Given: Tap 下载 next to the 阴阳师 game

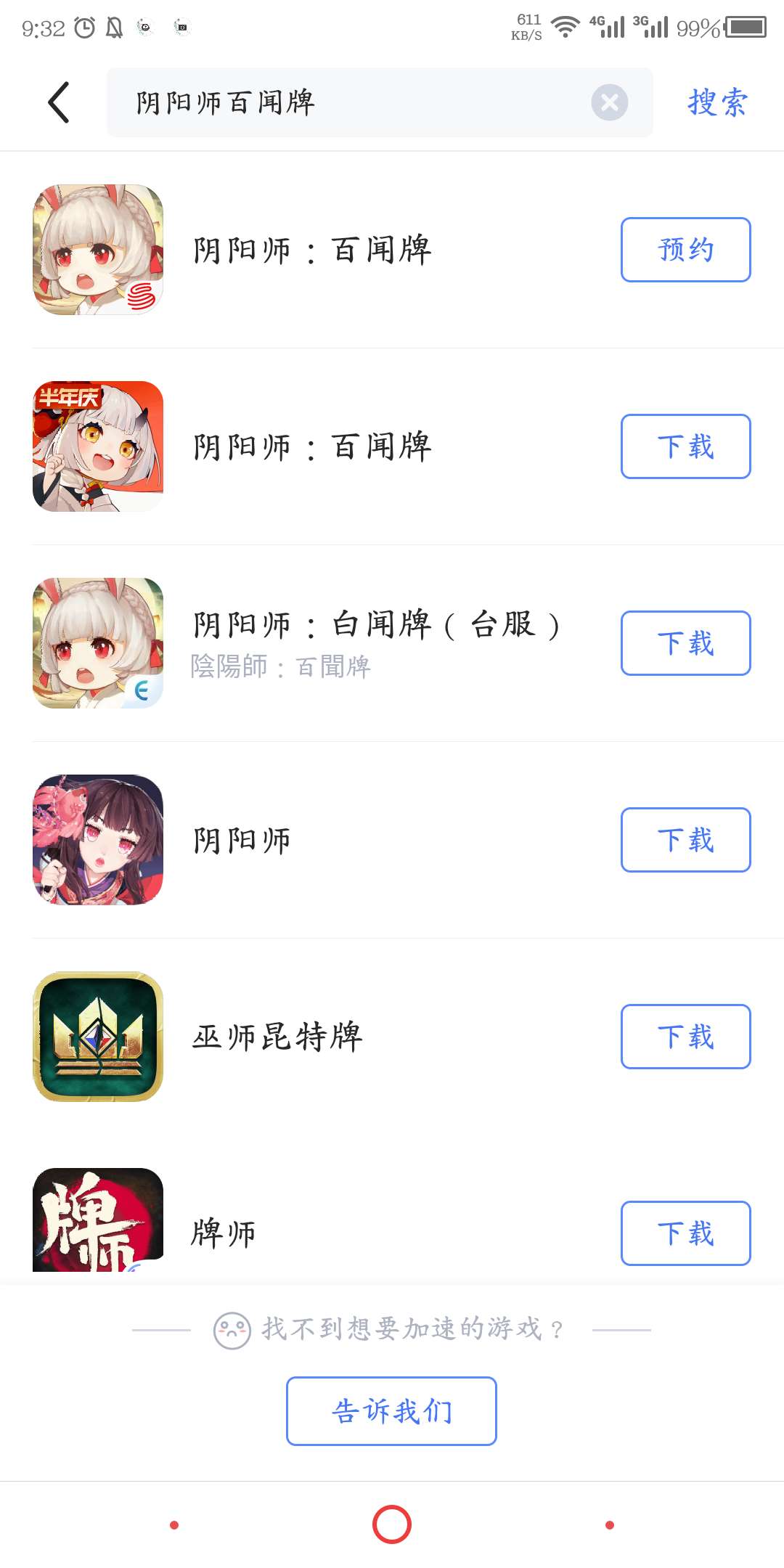Looking at the screenshot, I should (x=685, y=840).
